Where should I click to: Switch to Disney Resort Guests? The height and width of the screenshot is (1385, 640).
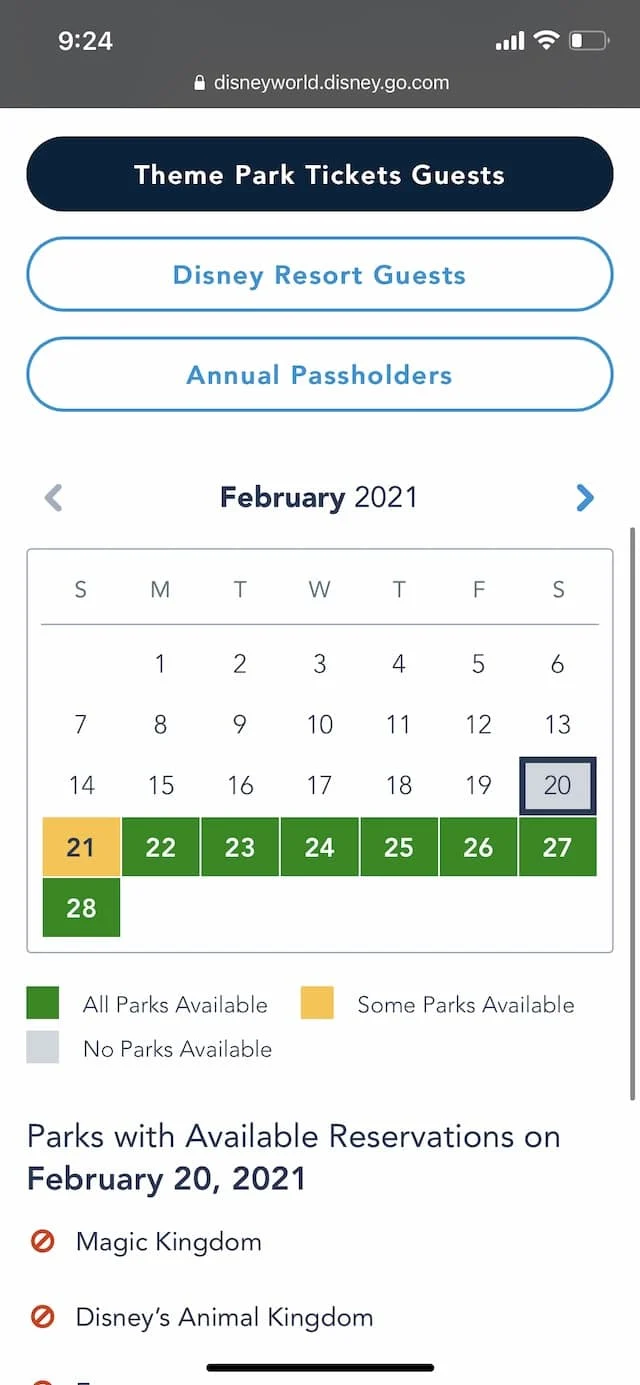320,275
